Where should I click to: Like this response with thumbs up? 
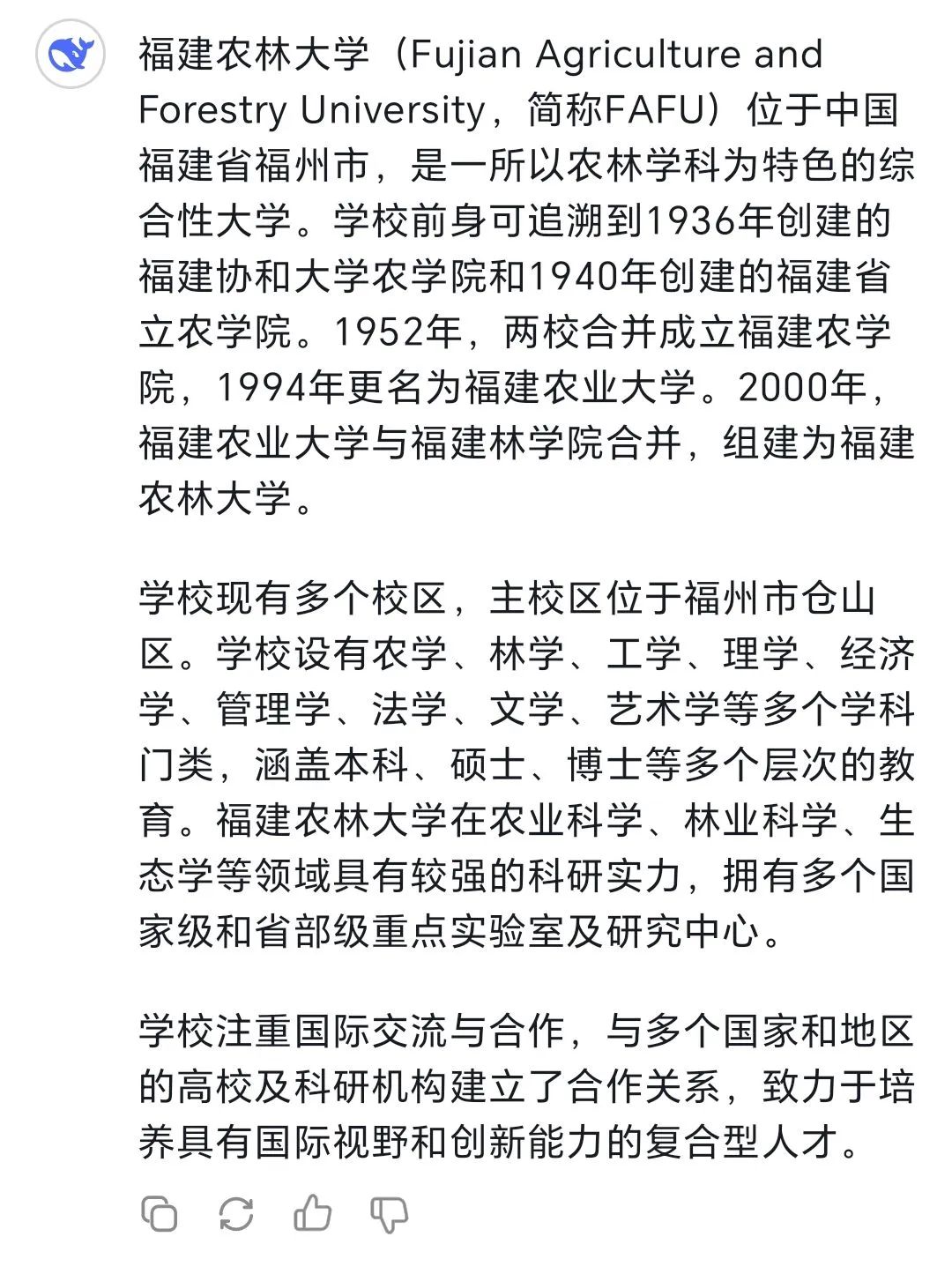click(312, 1213)
